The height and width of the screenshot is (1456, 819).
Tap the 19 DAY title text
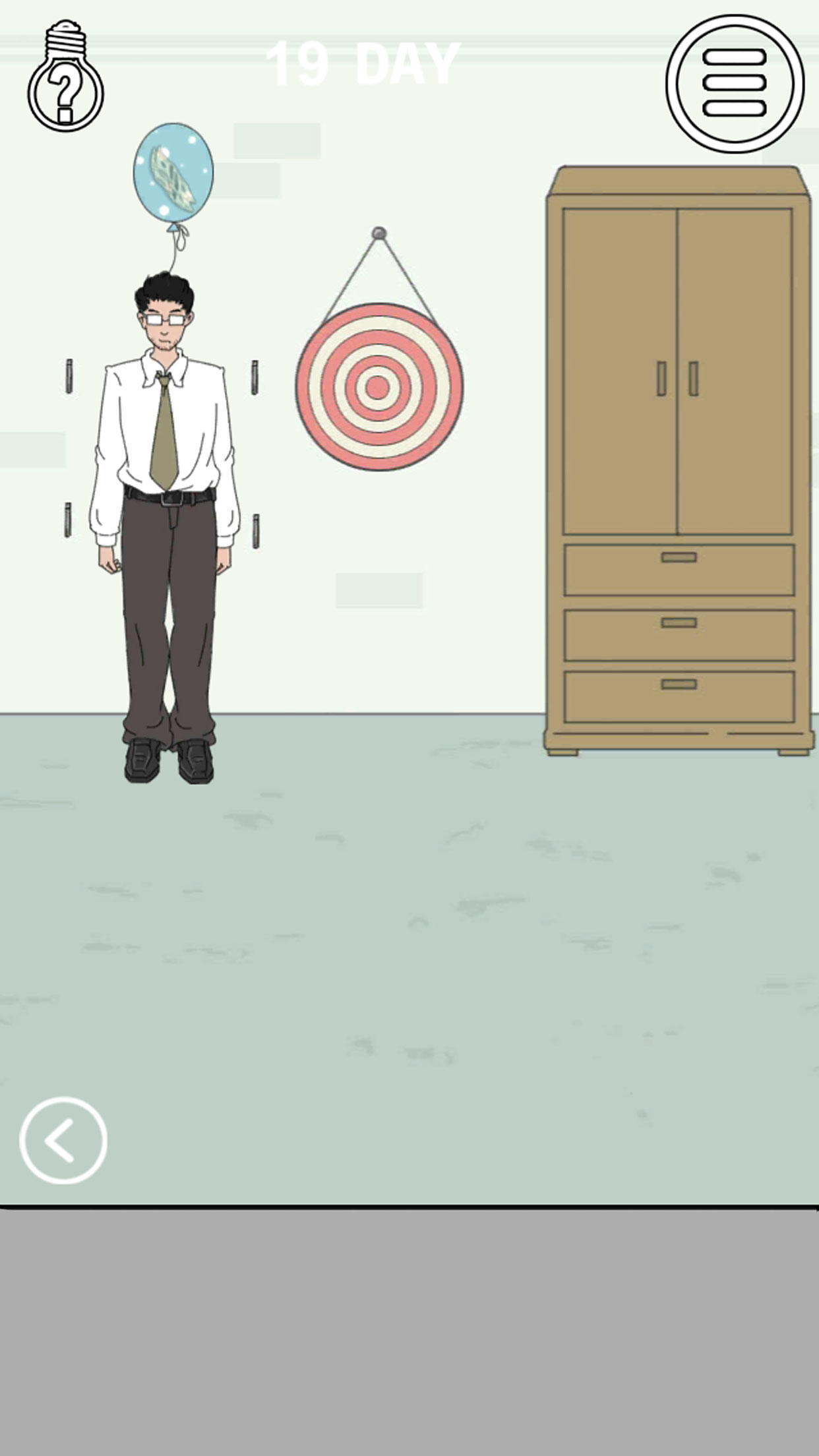tap(363, 63)
